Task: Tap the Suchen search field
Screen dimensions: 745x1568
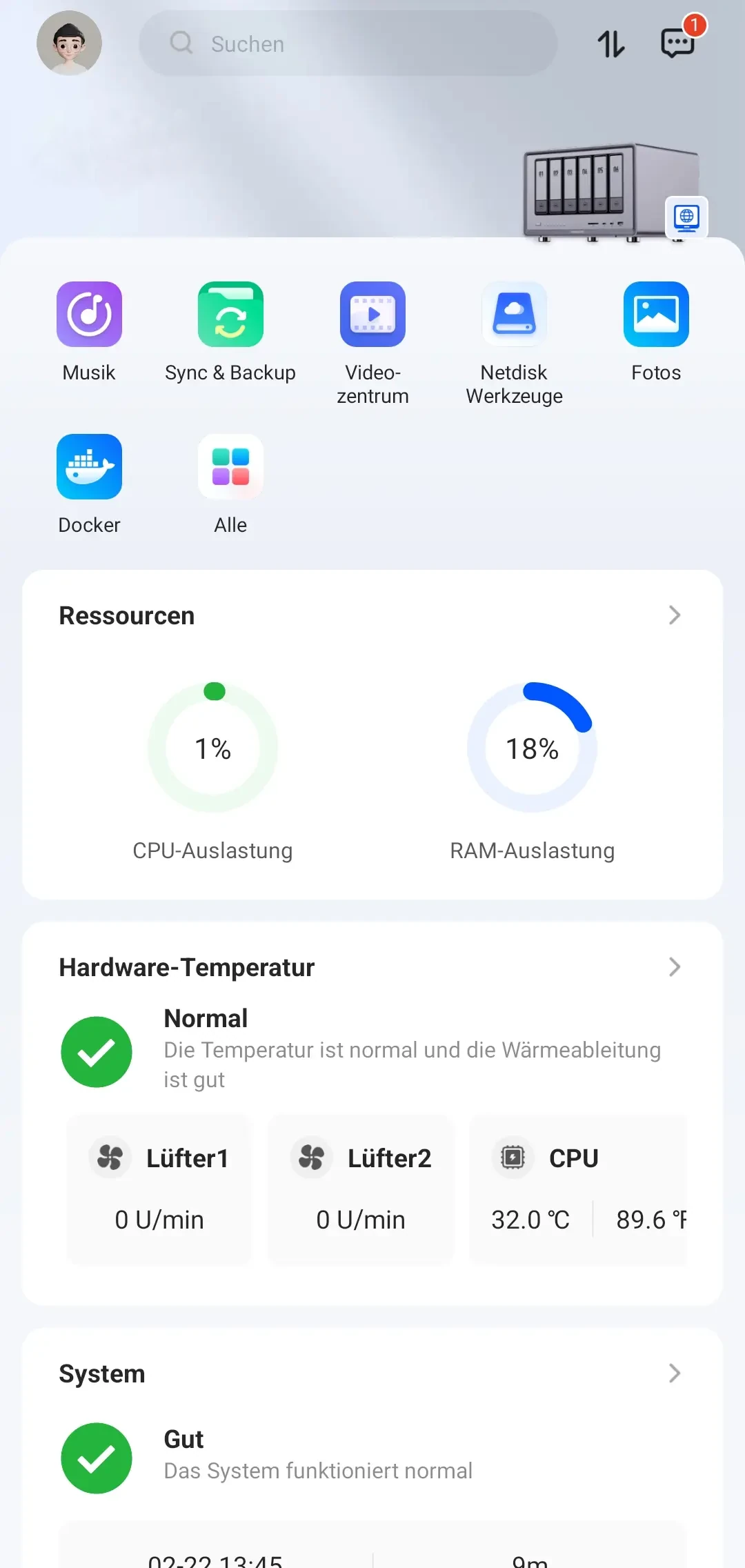Action: [348, 43]
